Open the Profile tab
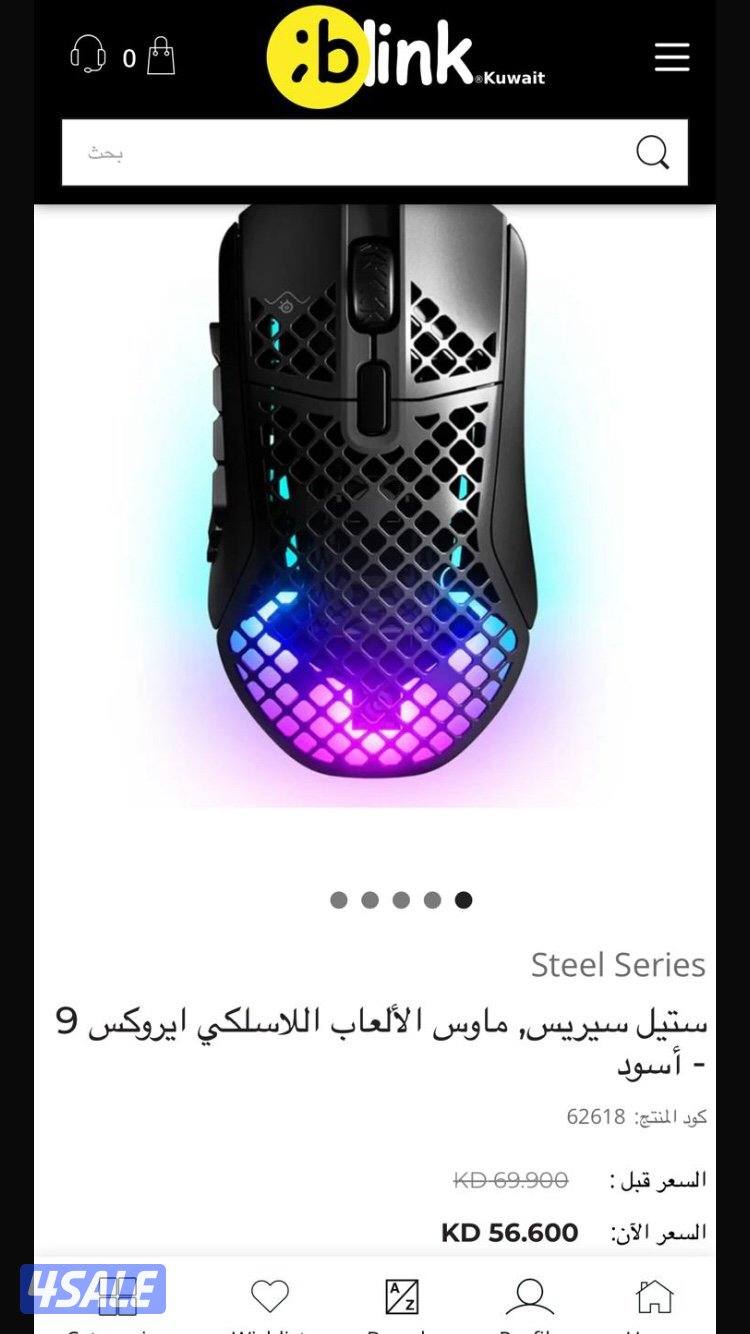Screen dimensions: 750x1334 click(x=529, y=1300)
